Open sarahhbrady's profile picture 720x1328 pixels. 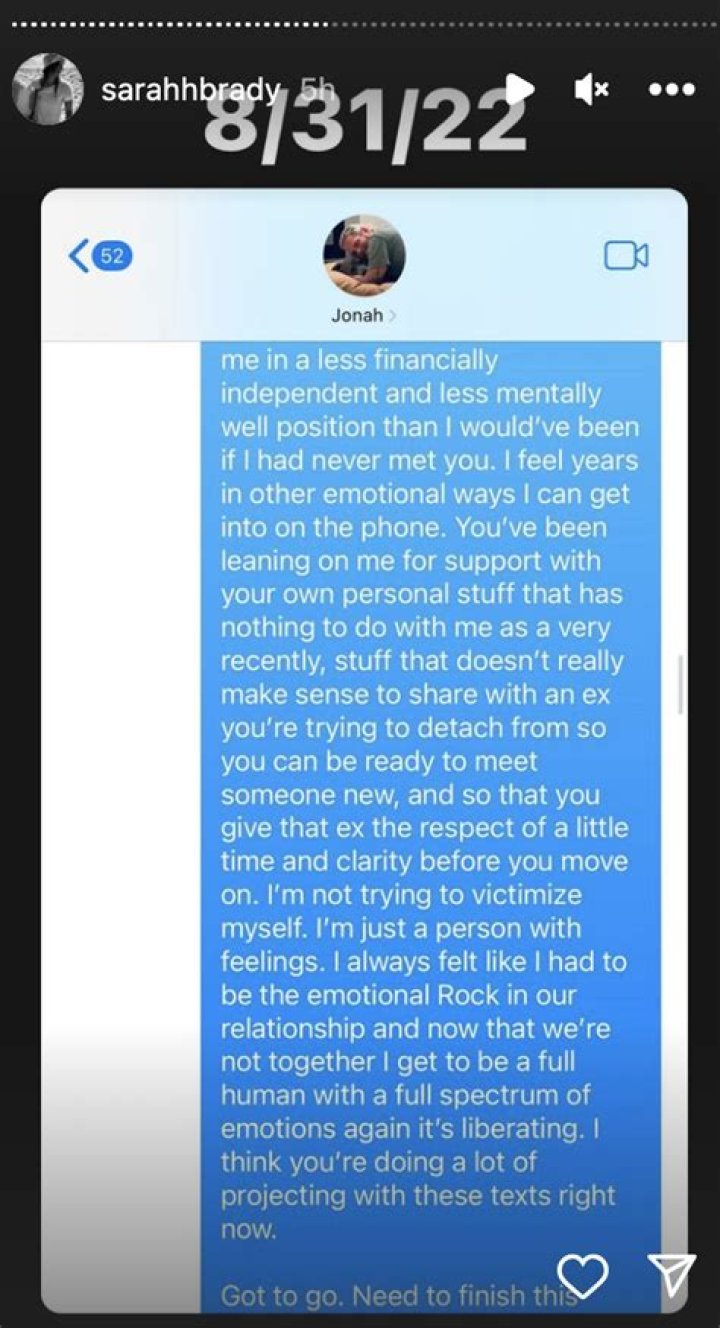click(x=47, y=90)
